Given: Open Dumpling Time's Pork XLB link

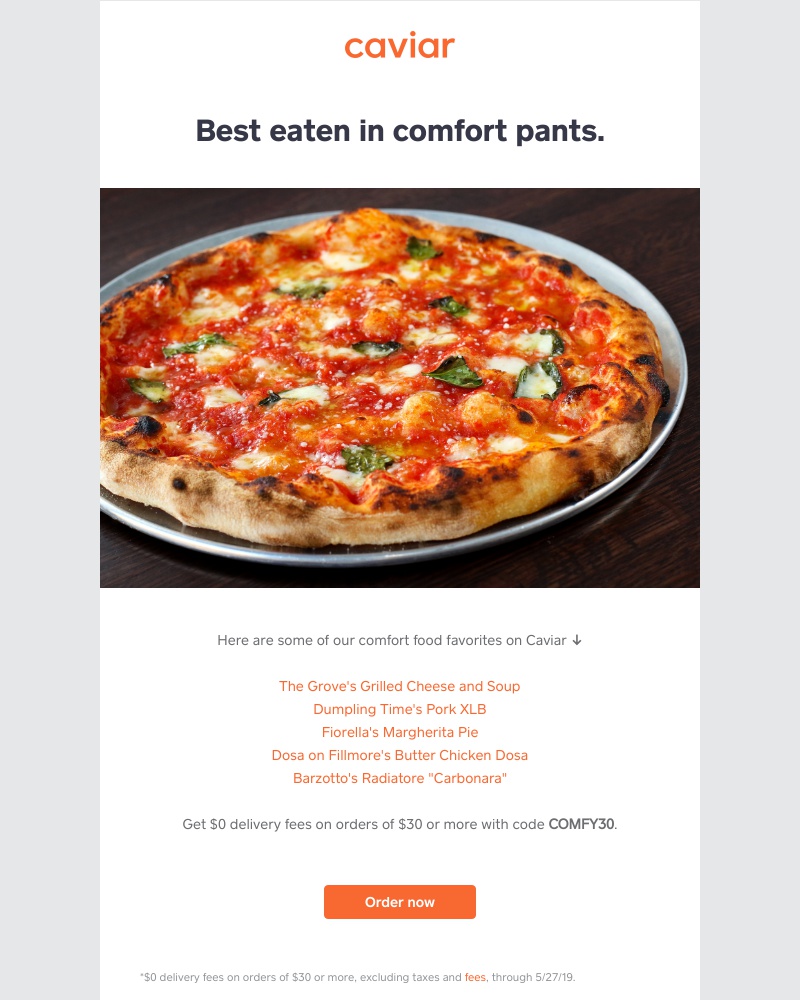Looking at the screenshot, I should (399, 709).
